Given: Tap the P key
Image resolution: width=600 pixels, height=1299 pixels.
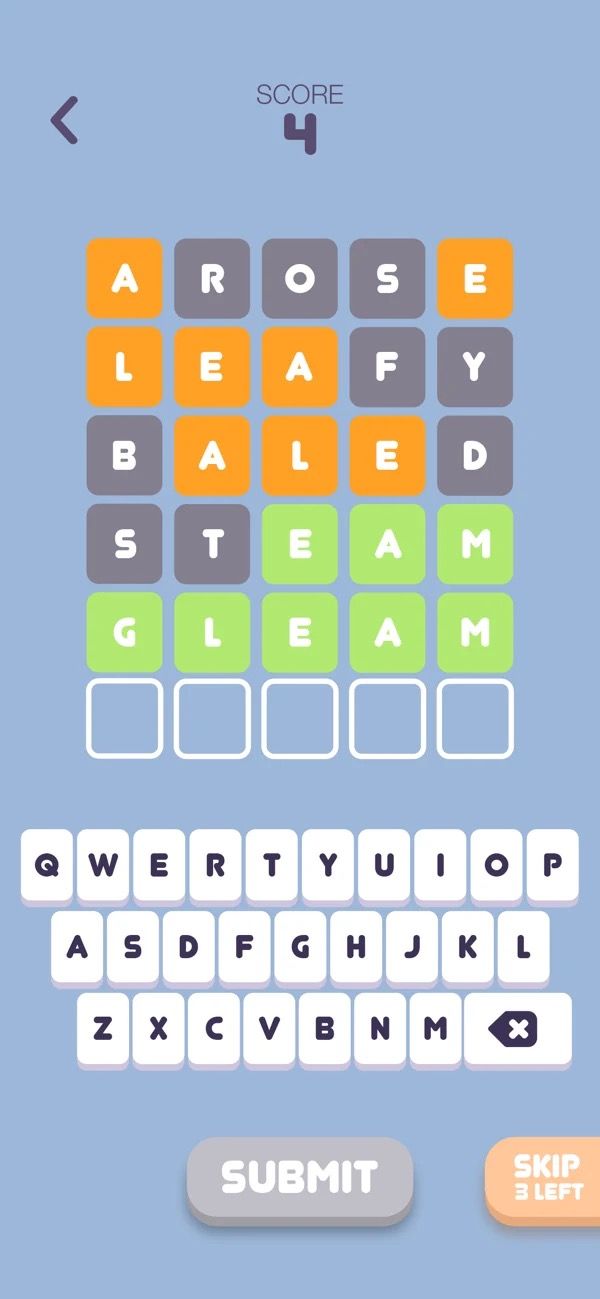Looking at the screenshot, I should tap(552, 865).
